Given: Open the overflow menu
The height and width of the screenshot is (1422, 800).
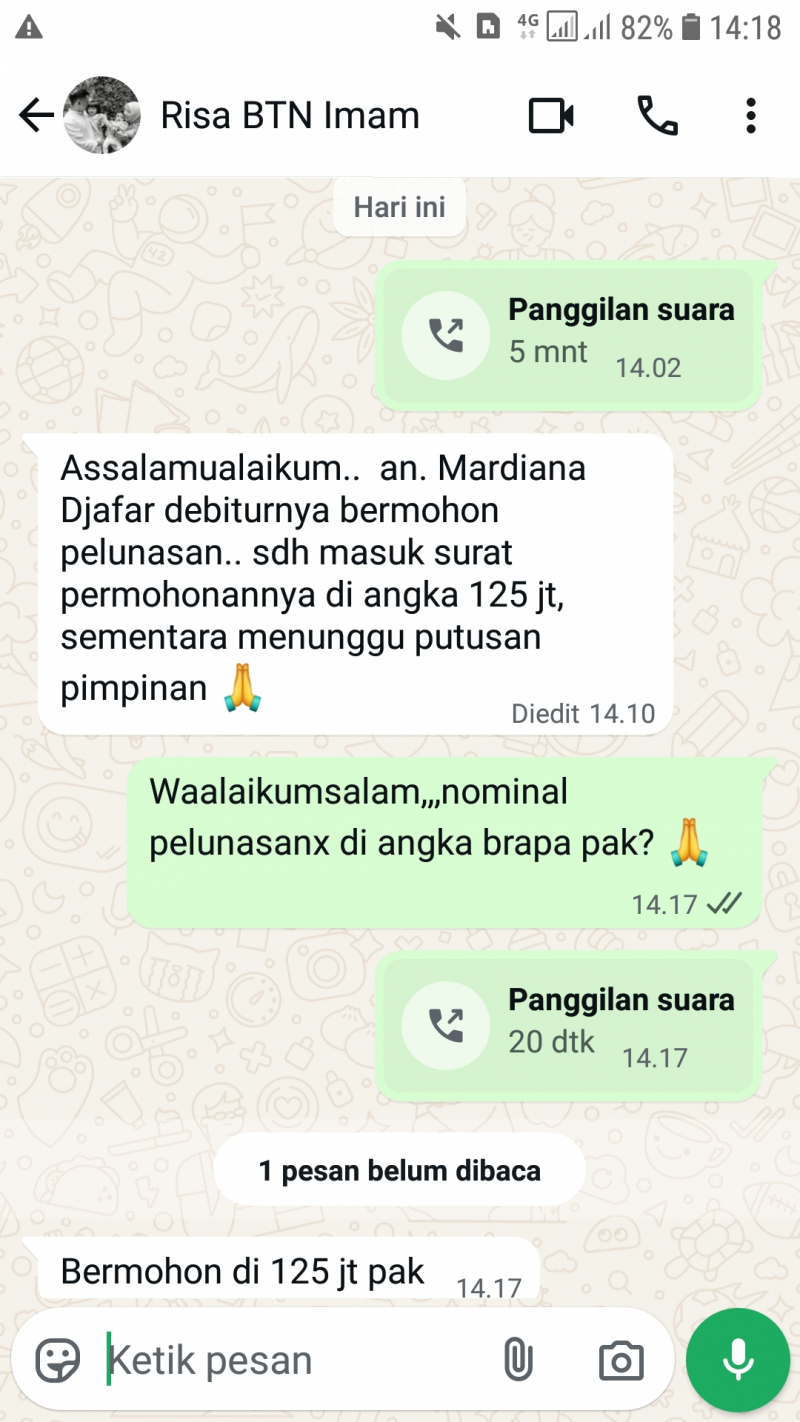Looking at the screenshot, I should click(751, 116).
